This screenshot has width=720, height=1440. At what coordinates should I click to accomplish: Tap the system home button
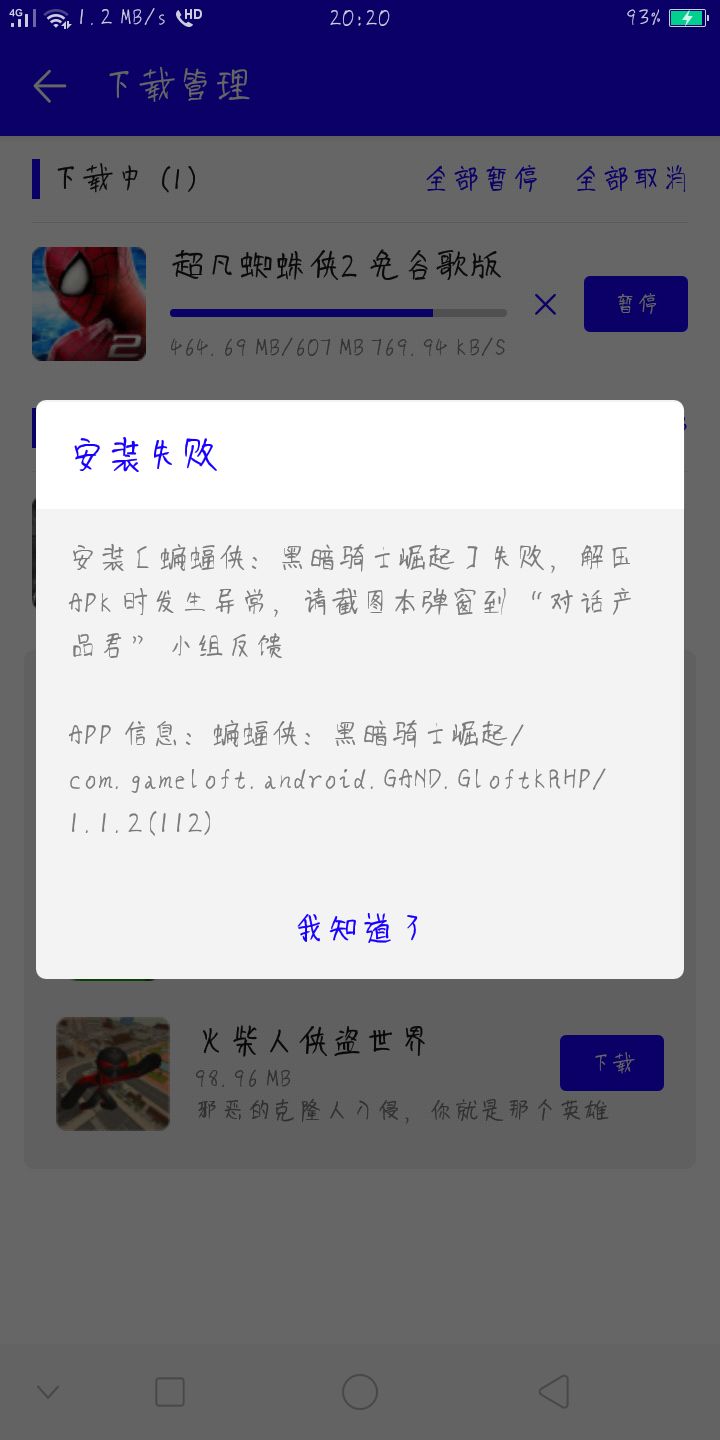coord(359,1391)
